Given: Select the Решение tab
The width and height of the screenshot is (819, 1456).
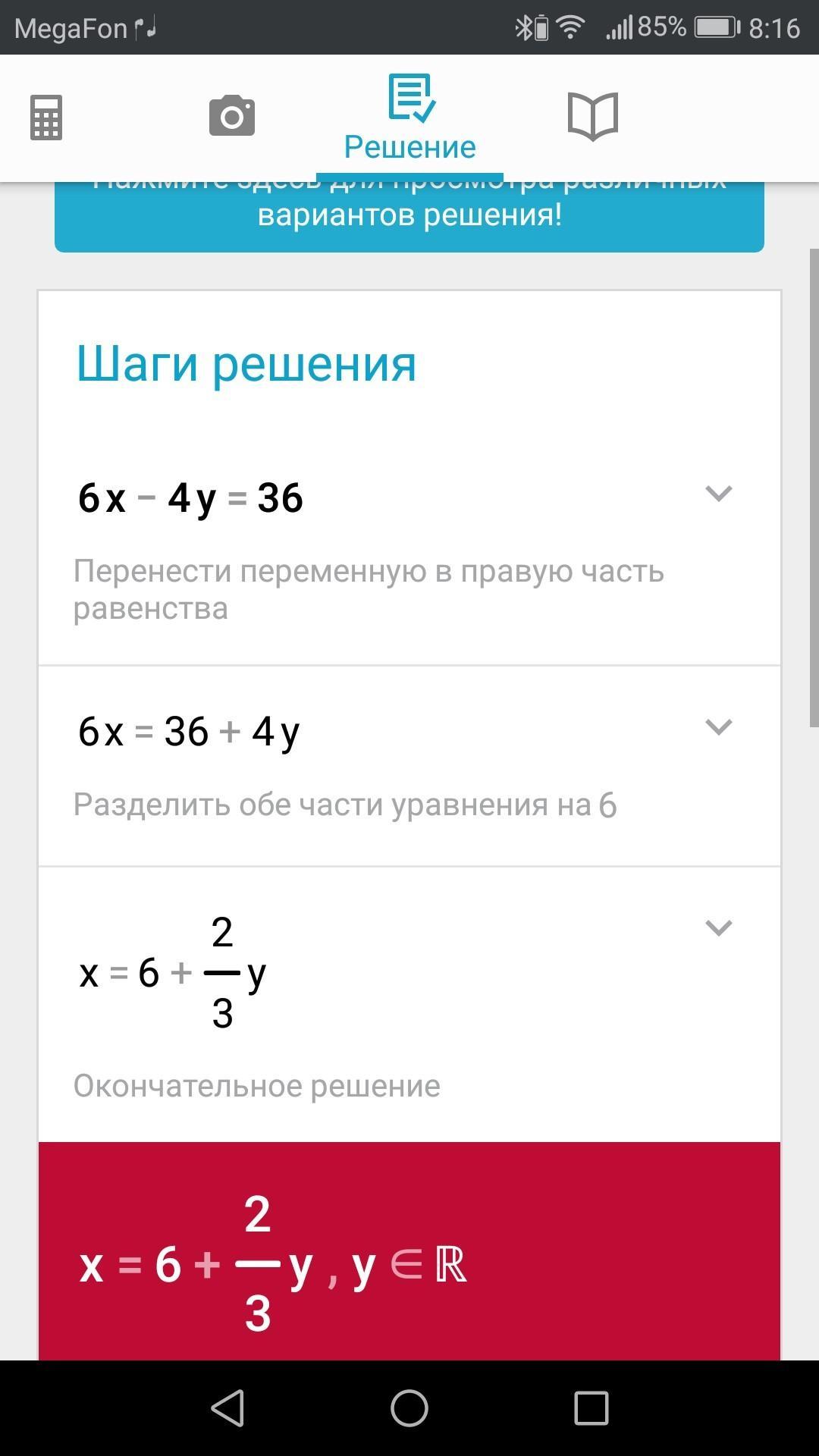Looking at the screenshot, I should (x=409, y=119).
